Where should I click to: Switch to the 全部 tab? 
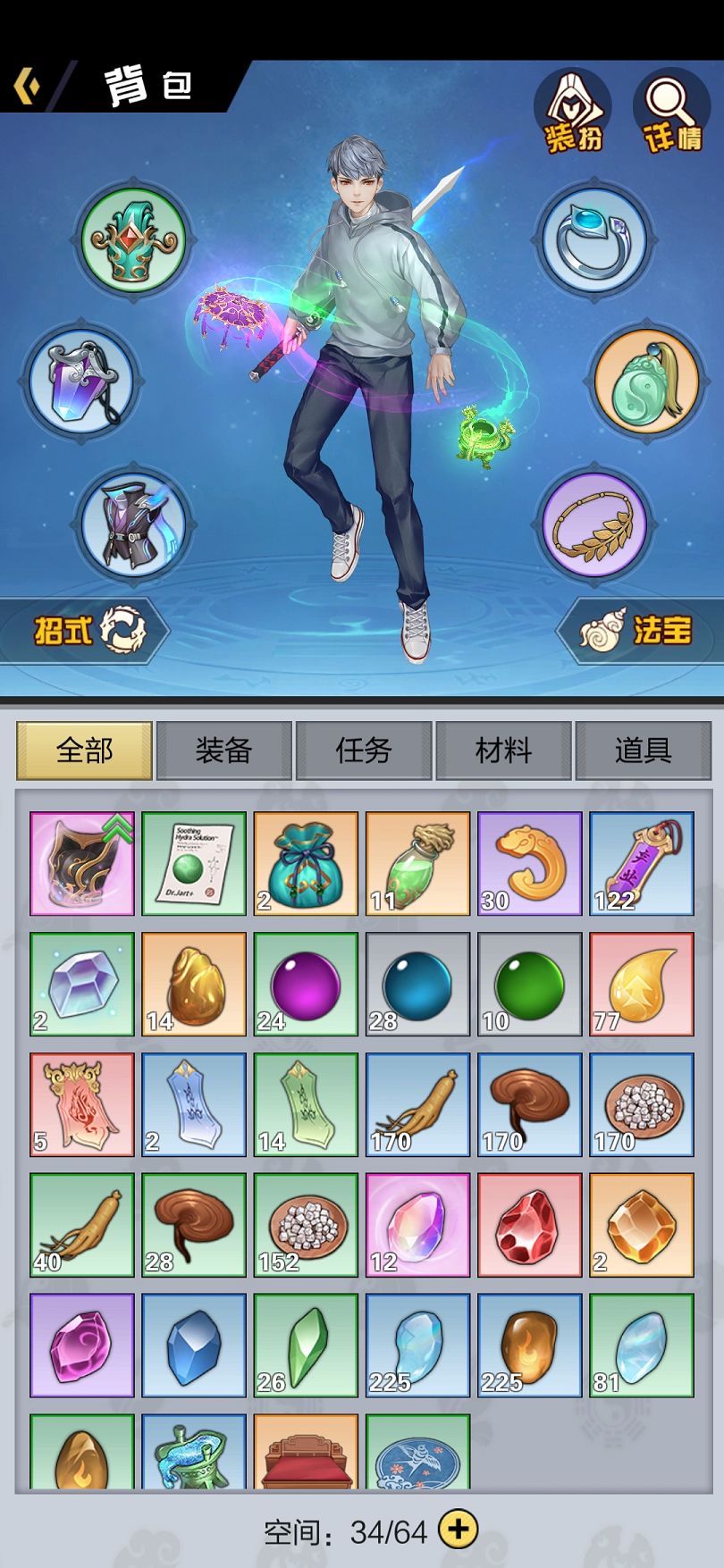tap(84, 750)
